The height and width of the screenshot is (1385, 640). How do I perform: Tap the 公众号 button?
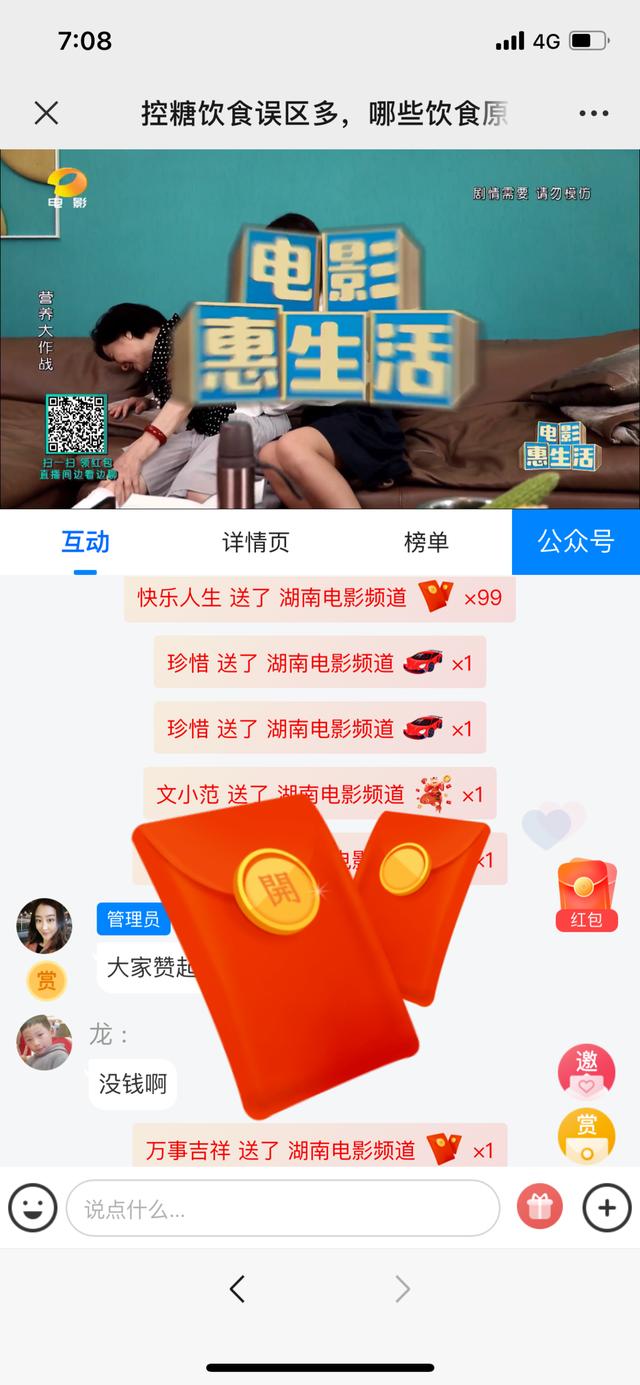click(576, 541)
